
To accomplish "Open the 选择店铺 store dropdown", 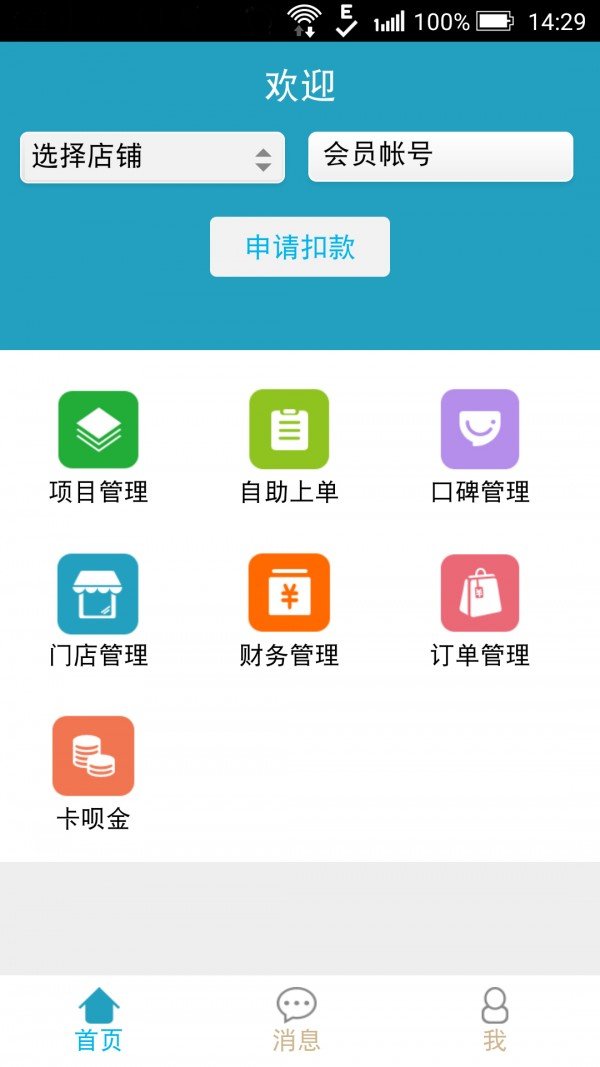I will [x=152, y=157].
